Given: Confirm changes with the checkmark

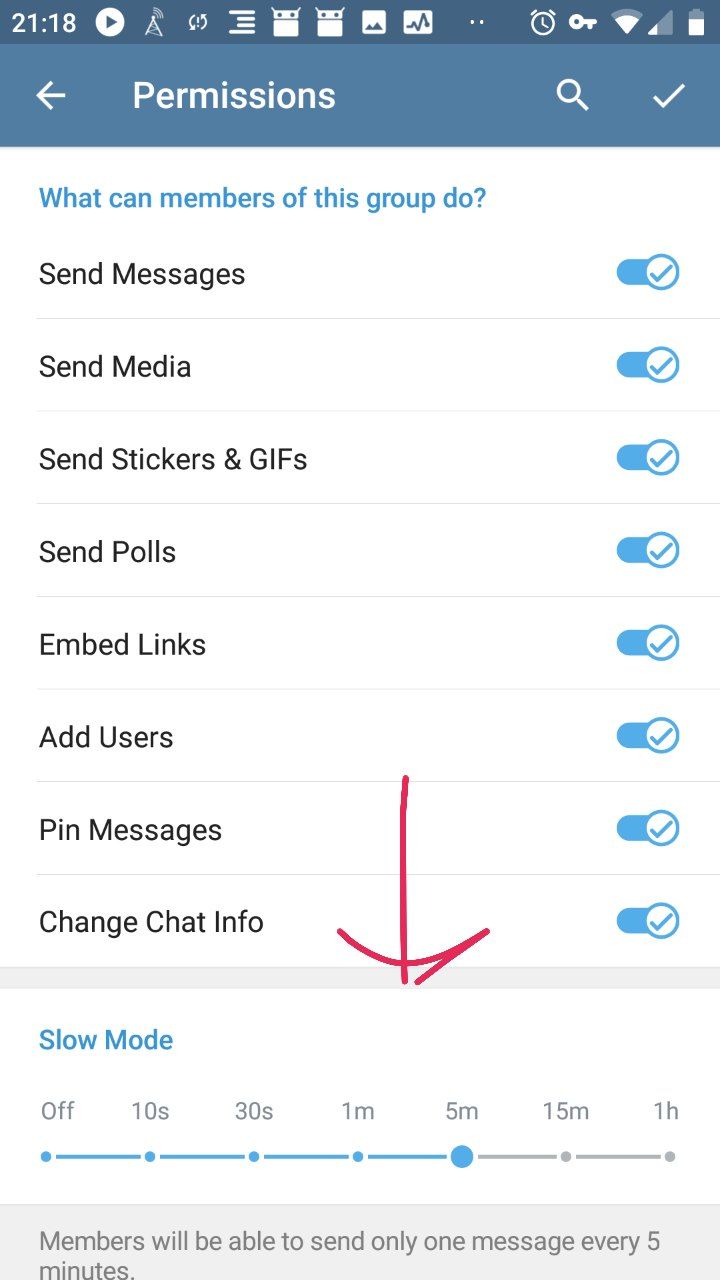Looking at the screenshot, I should [x=668, y=96].
